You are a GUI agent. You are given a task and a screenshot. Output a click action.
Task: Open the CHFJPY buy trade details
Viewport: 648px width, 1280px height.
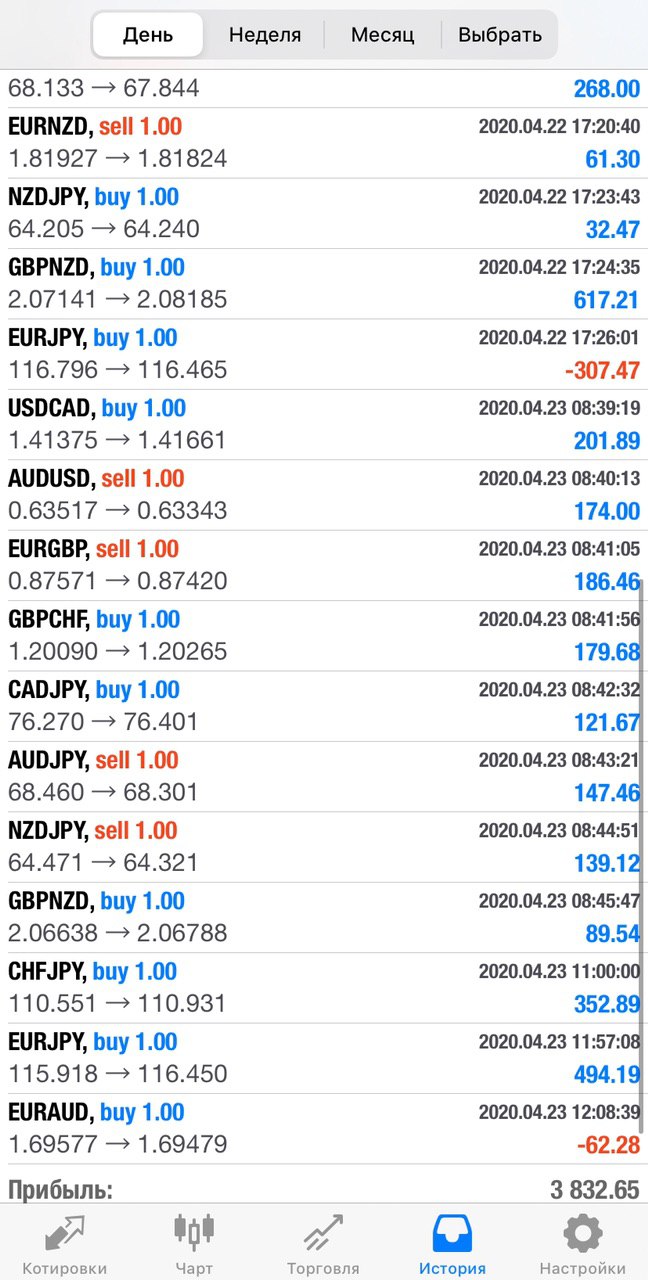(x=324, y=988)
